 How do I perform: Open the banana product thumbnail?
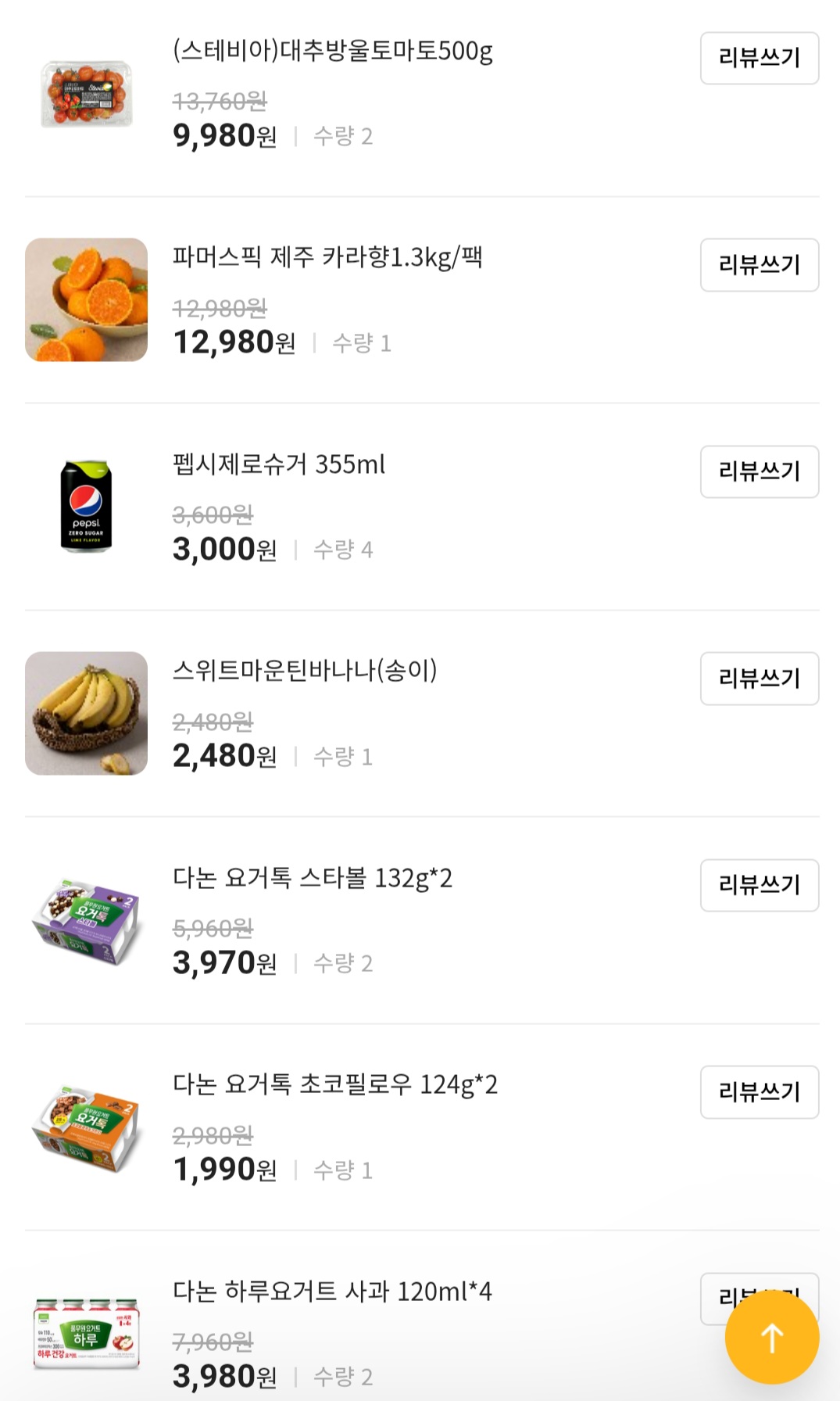(x=87, y=713)
